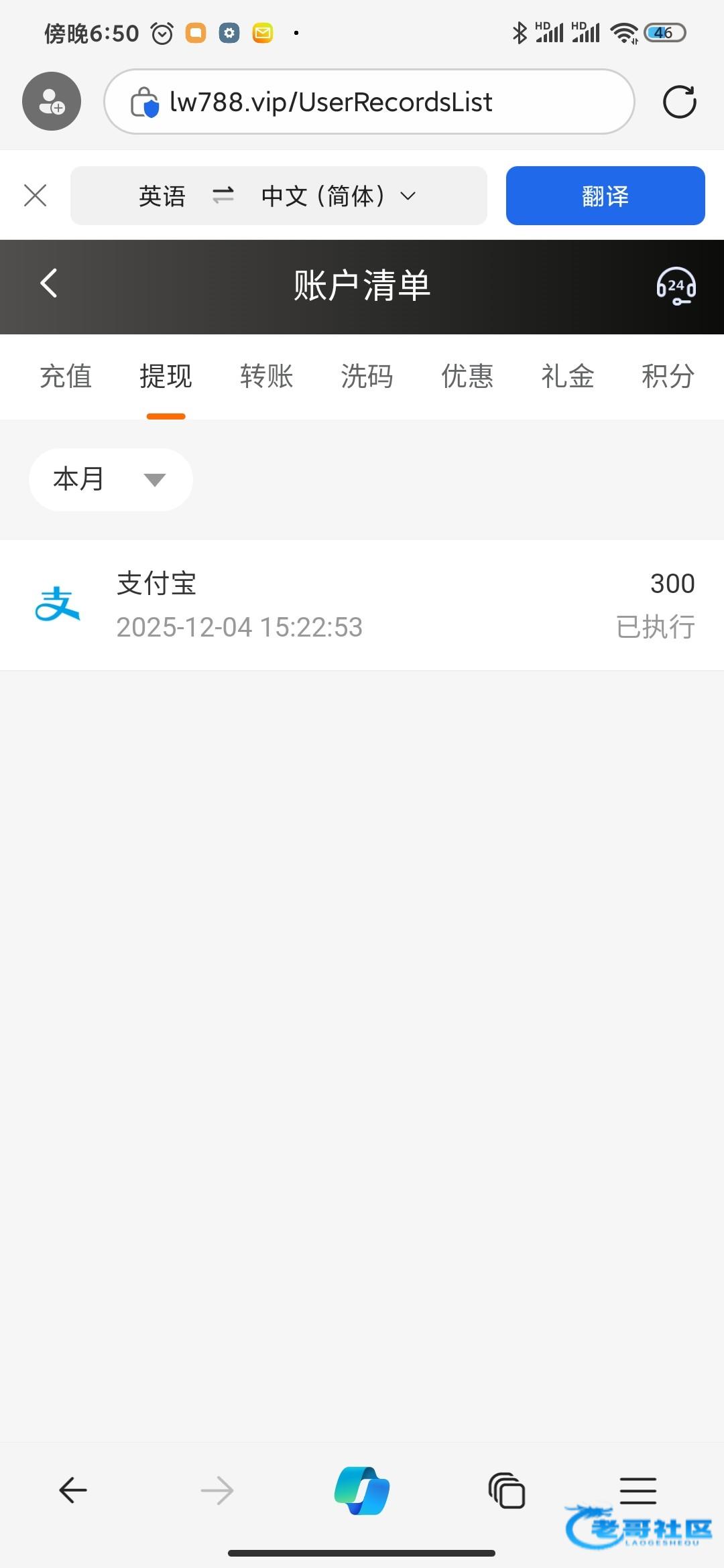Expand the 本月 period dropdown

click(x=111, y=480)
